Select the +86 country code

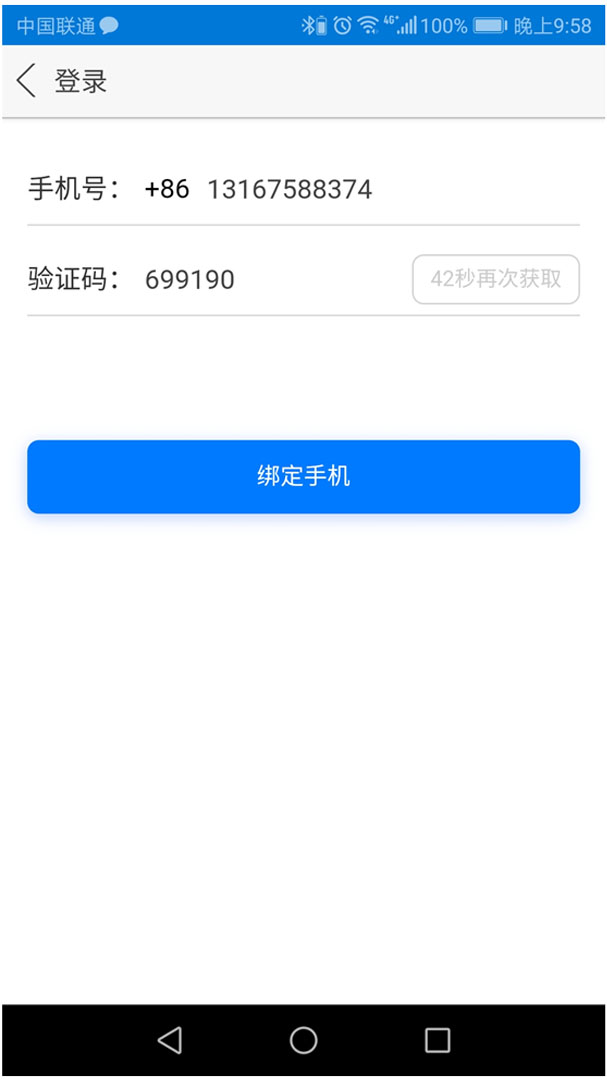coord(167,189)
